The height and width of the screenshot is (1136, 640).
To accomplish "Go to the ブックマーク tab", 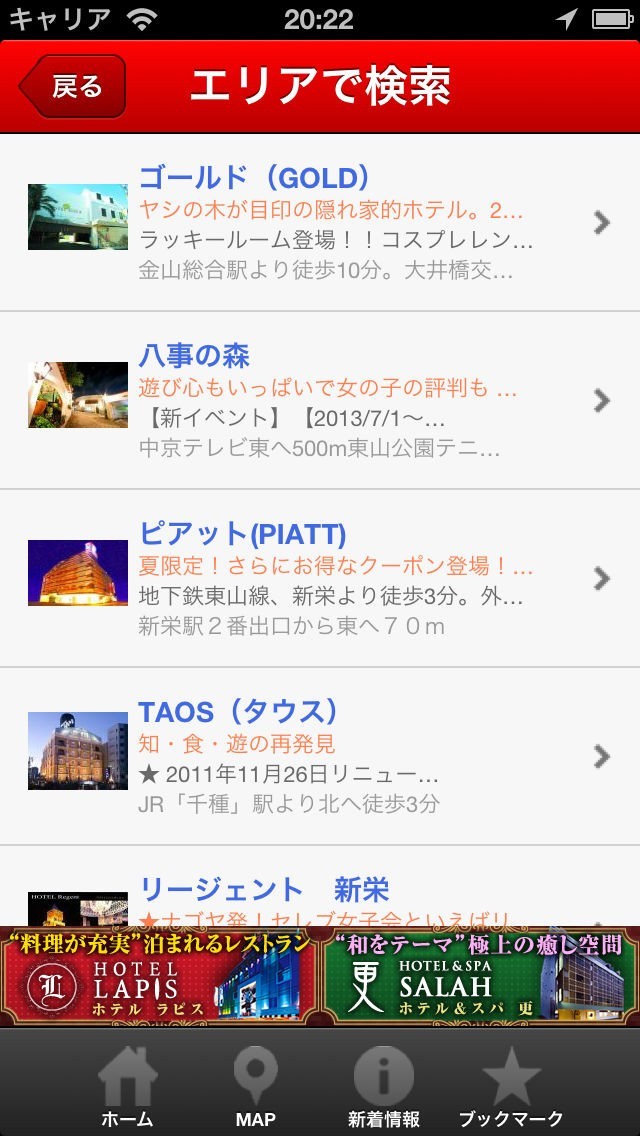I will tap(511, 1085).
